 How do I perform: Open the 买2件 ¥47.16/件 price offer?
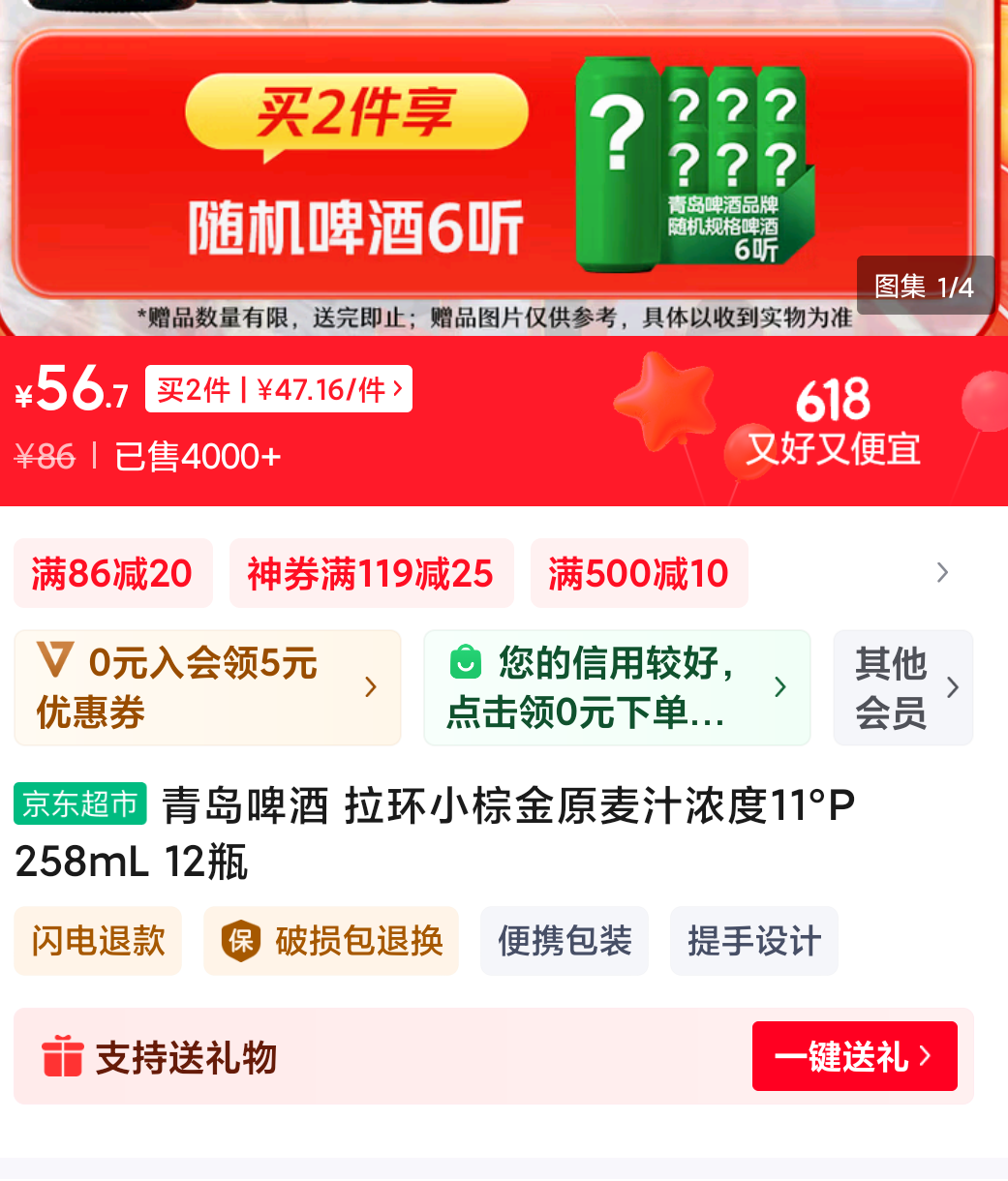pos(279,389)
